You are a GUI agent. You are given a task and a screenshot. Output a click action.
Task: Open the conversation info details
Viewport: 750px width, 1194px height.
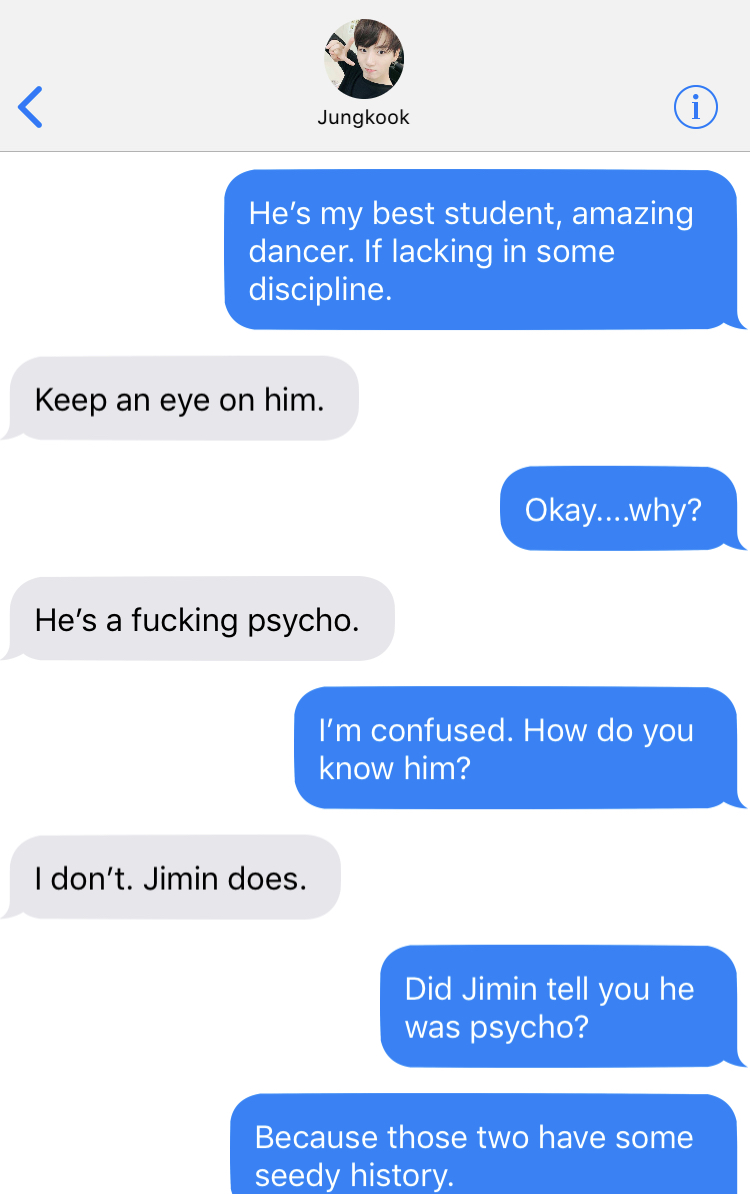pyautogui.click(x=696, y=107)
